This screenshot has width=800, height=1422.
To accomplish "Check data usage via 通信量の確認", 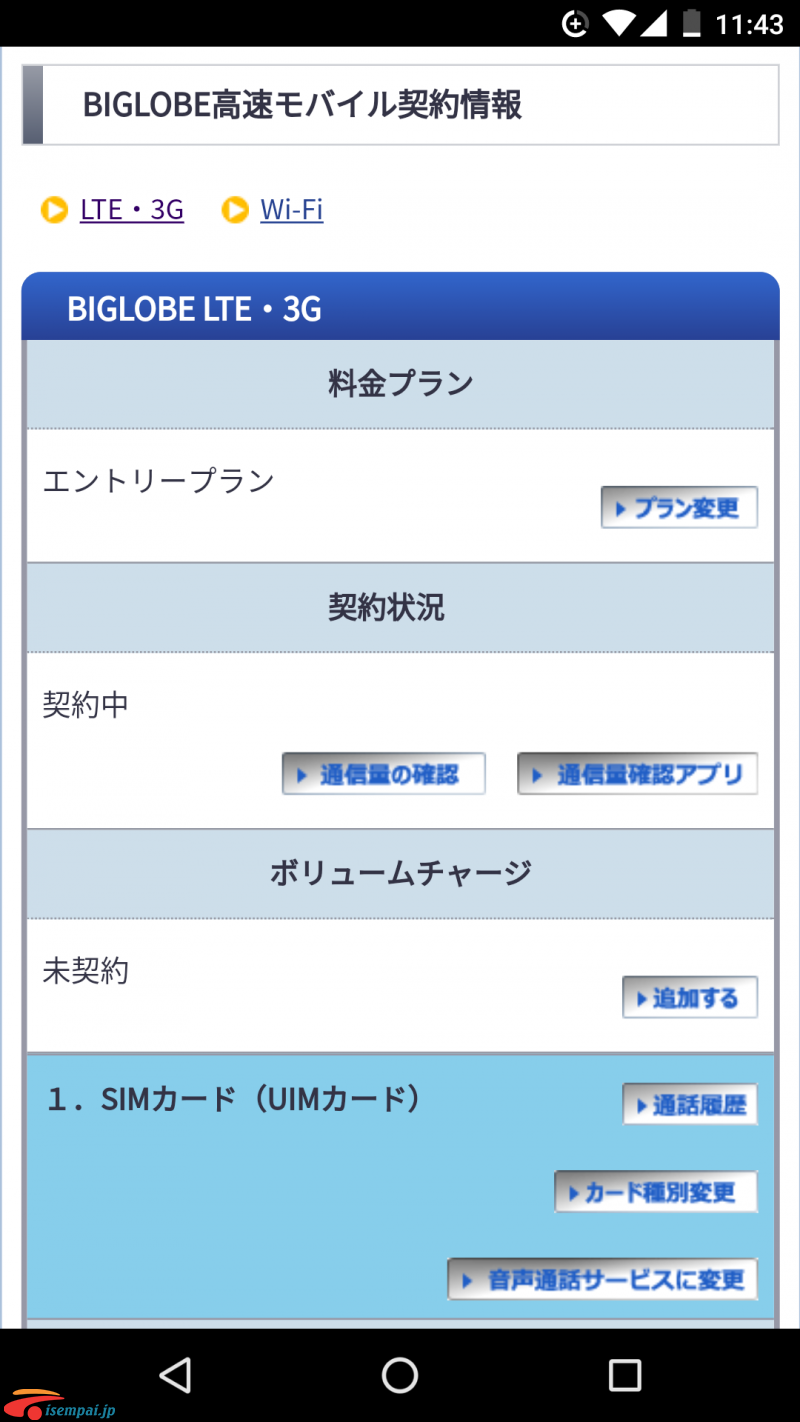I will 384,774.
